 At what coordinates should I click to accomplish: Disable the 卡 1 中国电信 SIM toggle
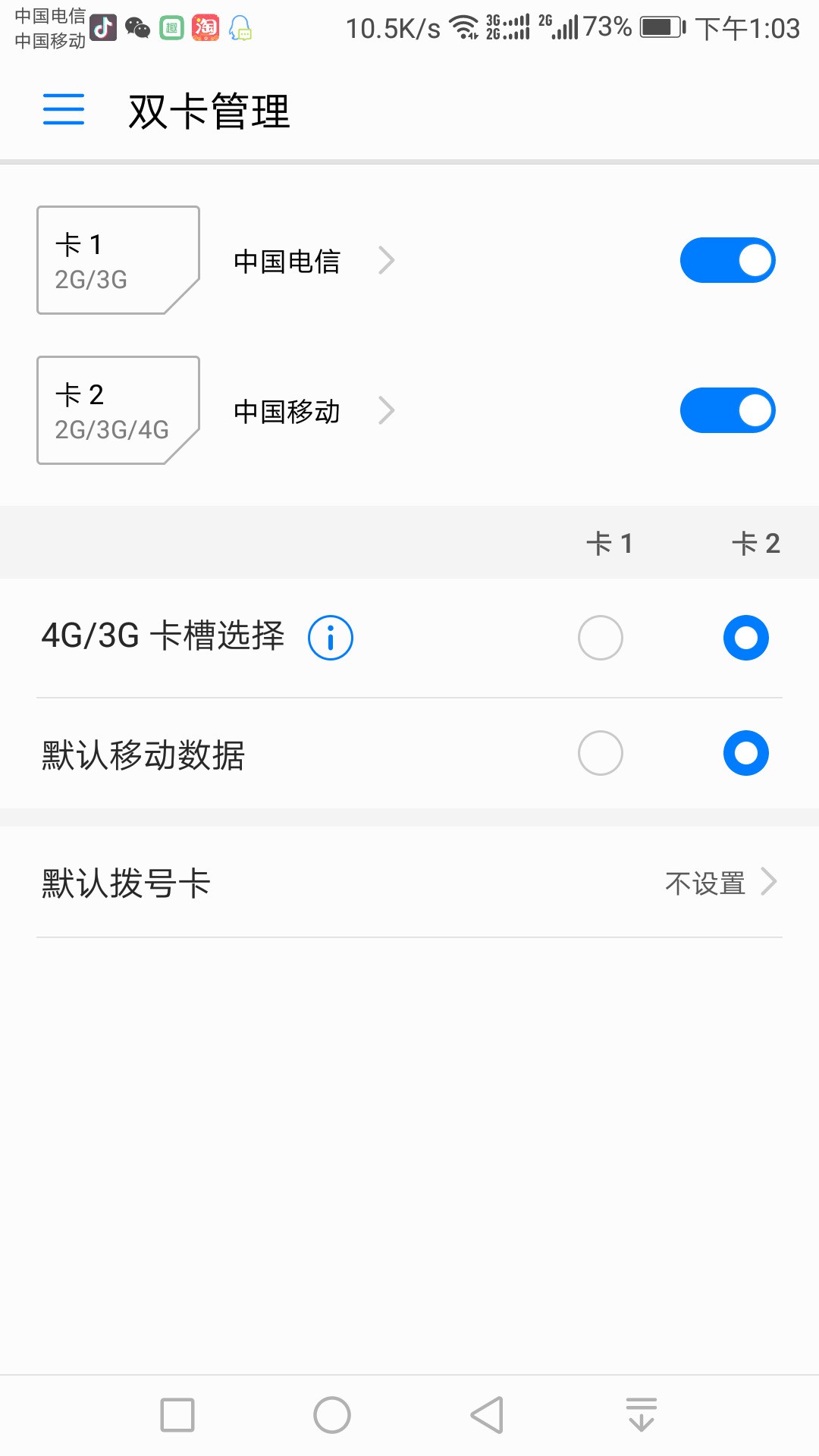click(727, 259)
